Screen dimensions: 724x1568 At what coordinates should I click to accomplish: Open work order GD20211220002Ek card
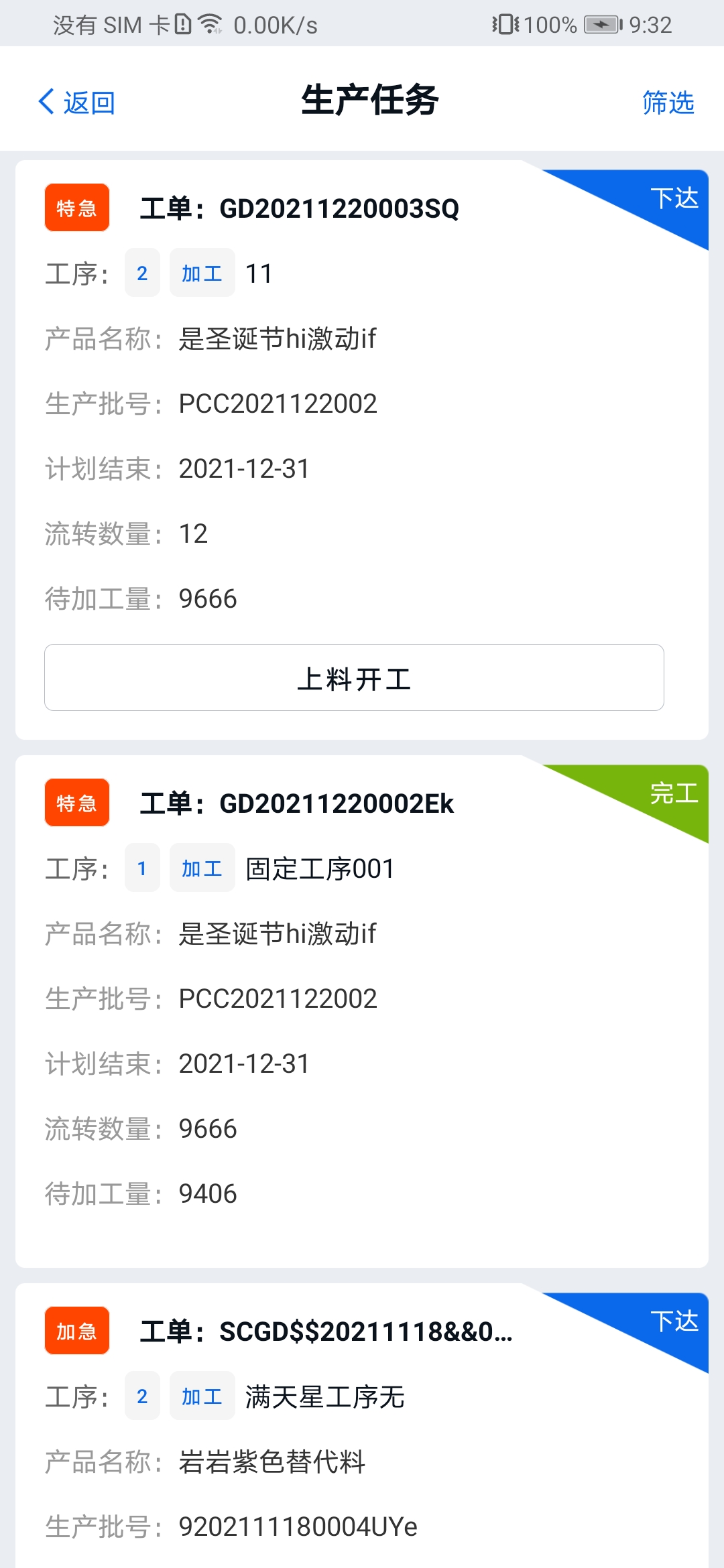click(362, 1011)
